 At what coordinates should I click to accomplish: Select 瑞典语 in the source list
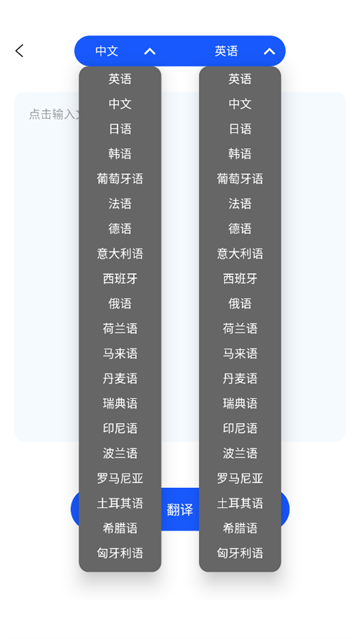pyautogui.click(x=120, y=403)
